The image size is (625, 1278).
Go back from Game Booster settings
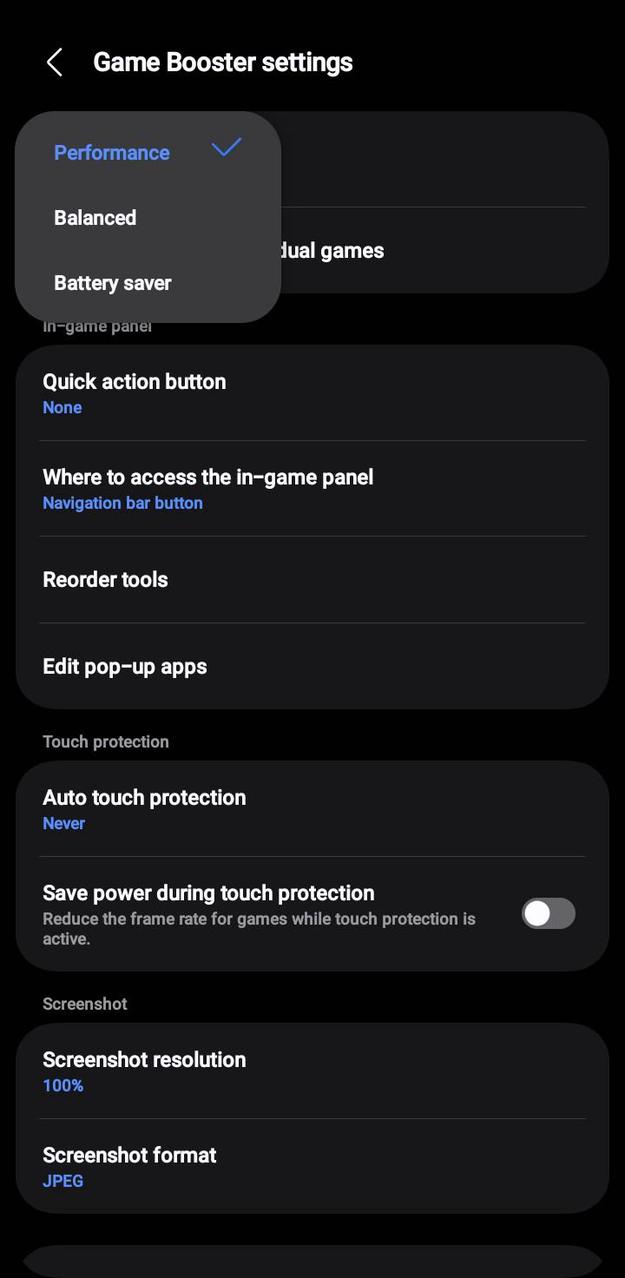pyautogui.click(x=55, y=62)
